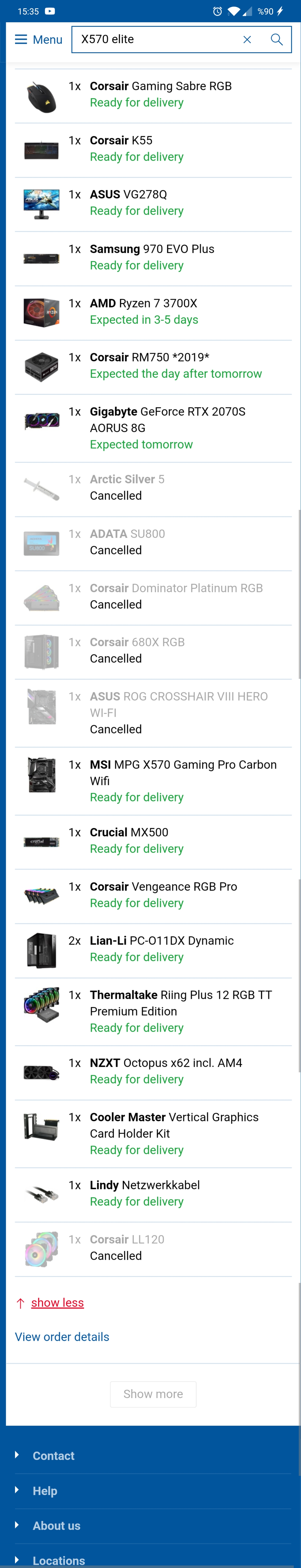
Task: Open the Corsair K55 item
Action: 121,141
